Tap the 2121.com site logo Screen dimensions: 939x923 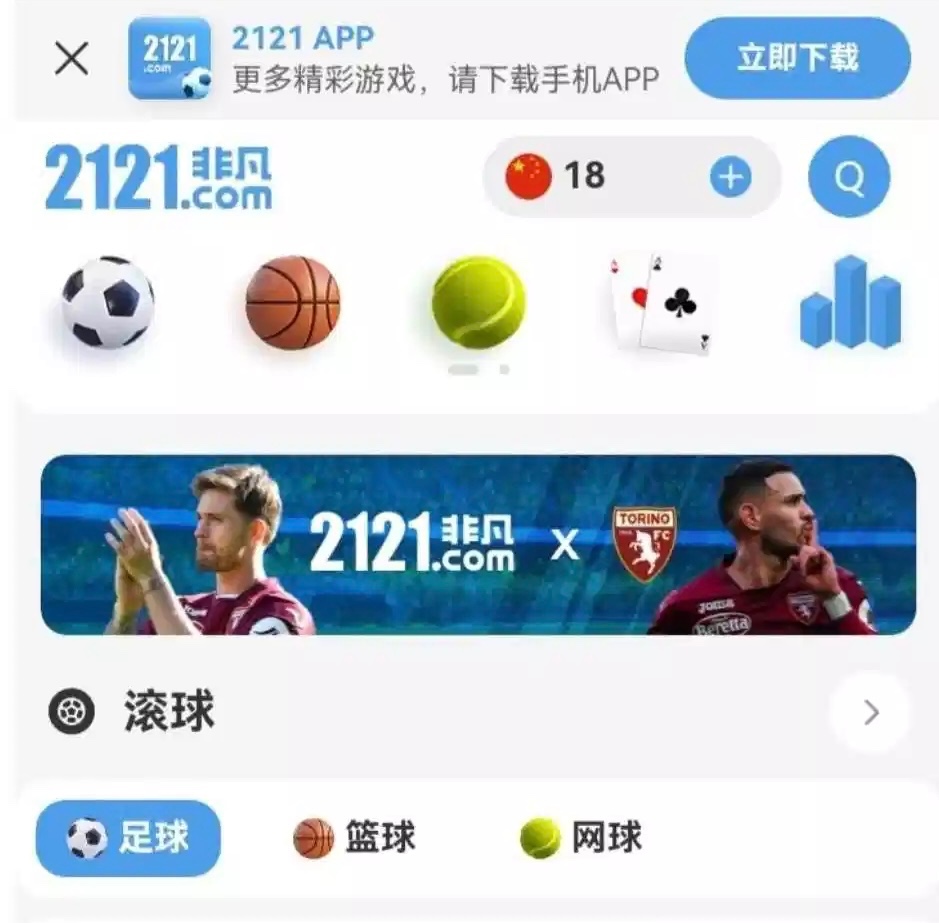pos(158,178)
